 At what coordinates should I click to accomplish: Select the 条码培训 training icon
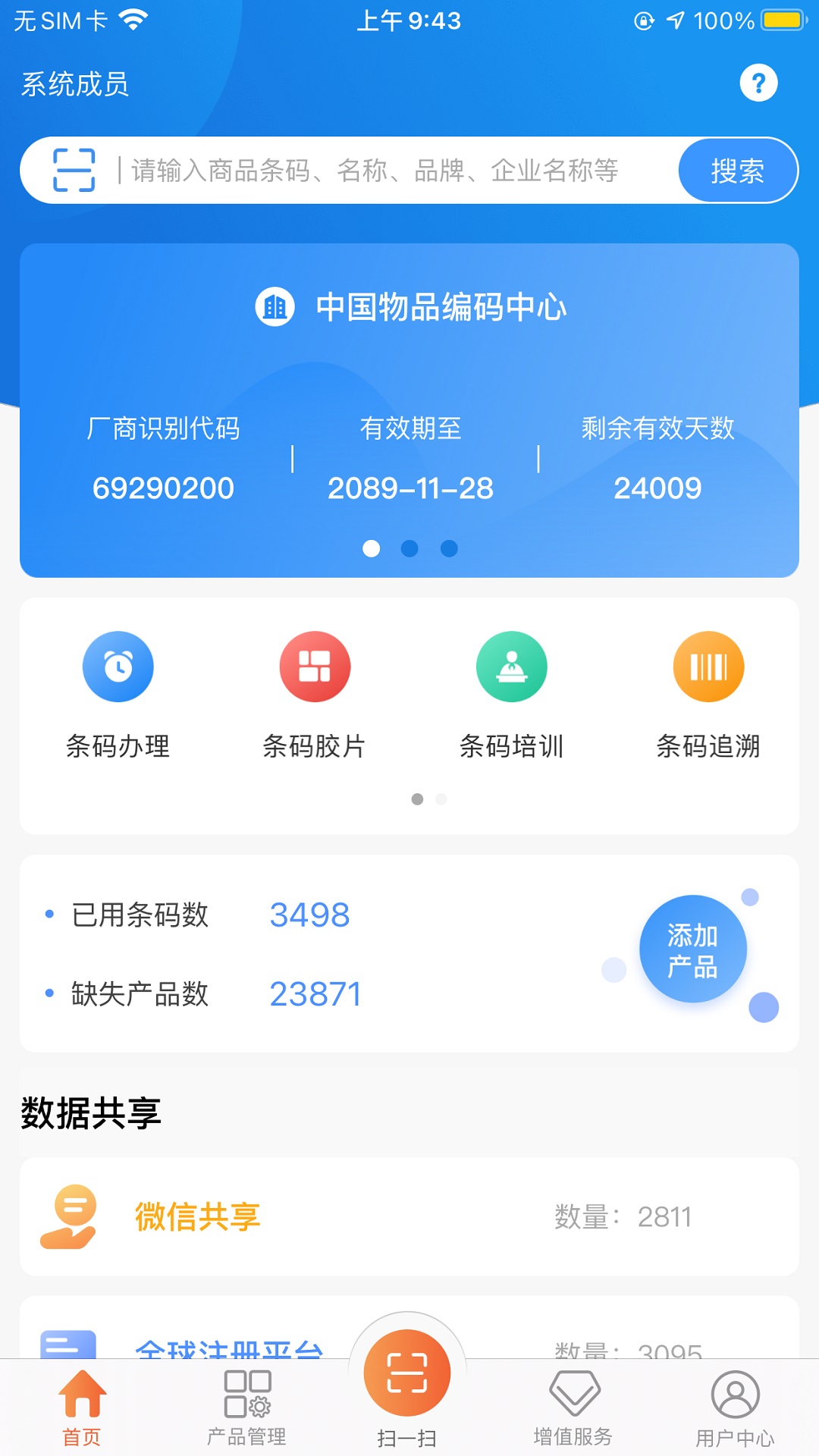point(512,665)
